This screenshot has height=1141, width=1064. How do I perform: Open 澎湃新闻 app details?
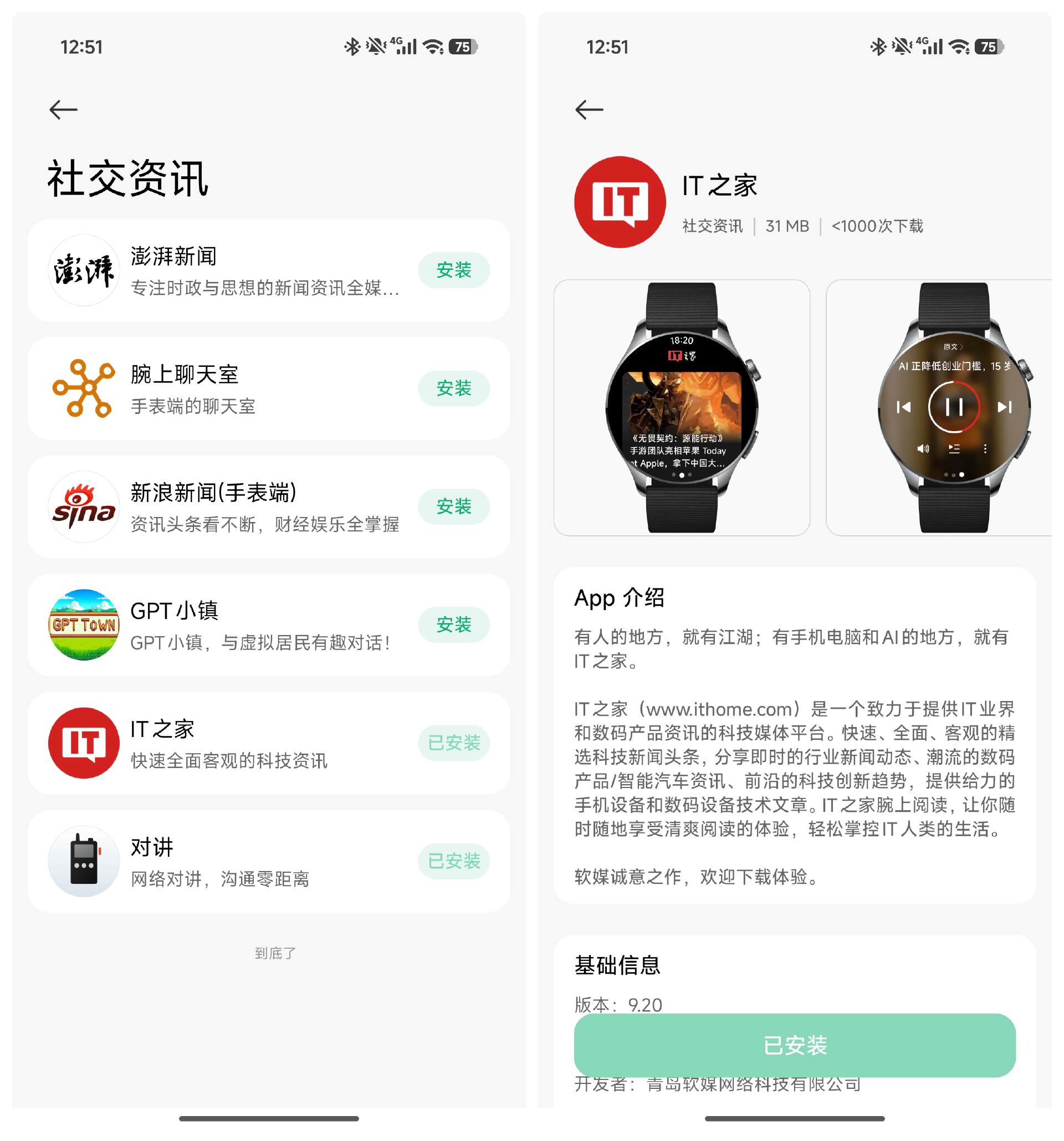click(x=229, y=271)
